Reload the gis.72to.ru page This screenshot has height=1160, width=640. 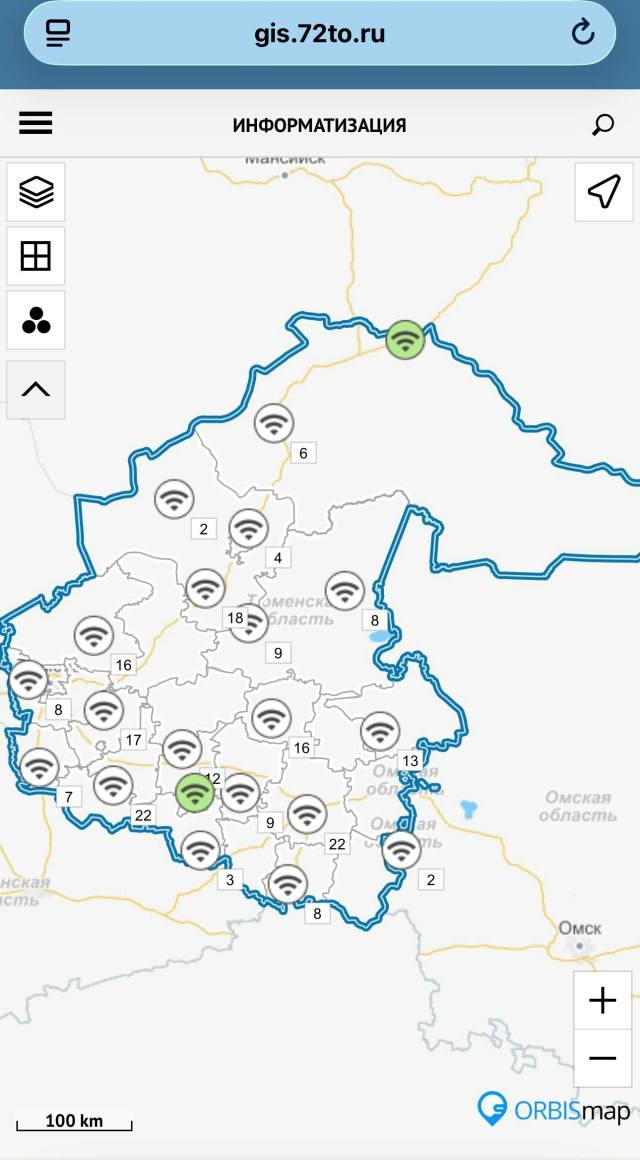pos(583,33)
